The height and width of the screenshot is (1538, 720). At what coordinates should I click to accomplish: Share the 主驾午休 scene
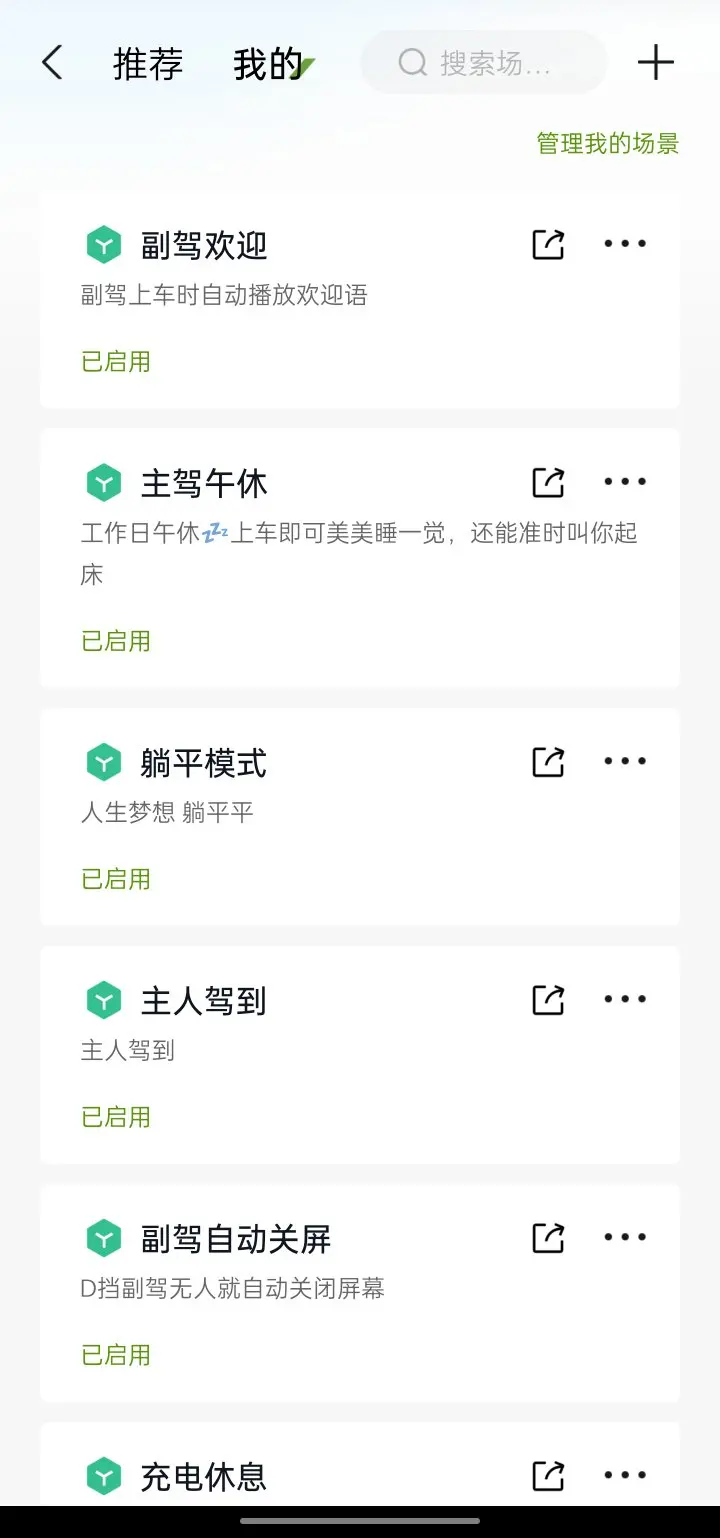click(548, 482)
